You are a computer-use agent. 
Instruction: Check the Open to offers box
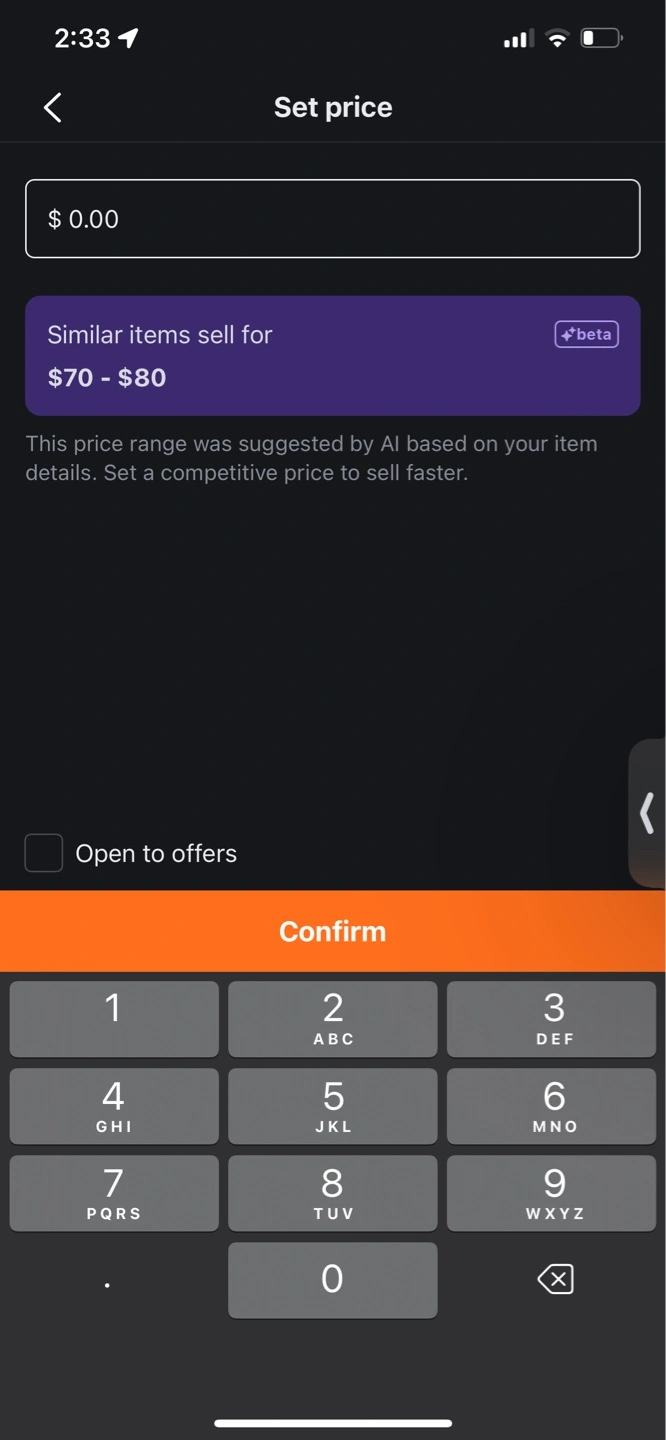(x=44, y=853)
